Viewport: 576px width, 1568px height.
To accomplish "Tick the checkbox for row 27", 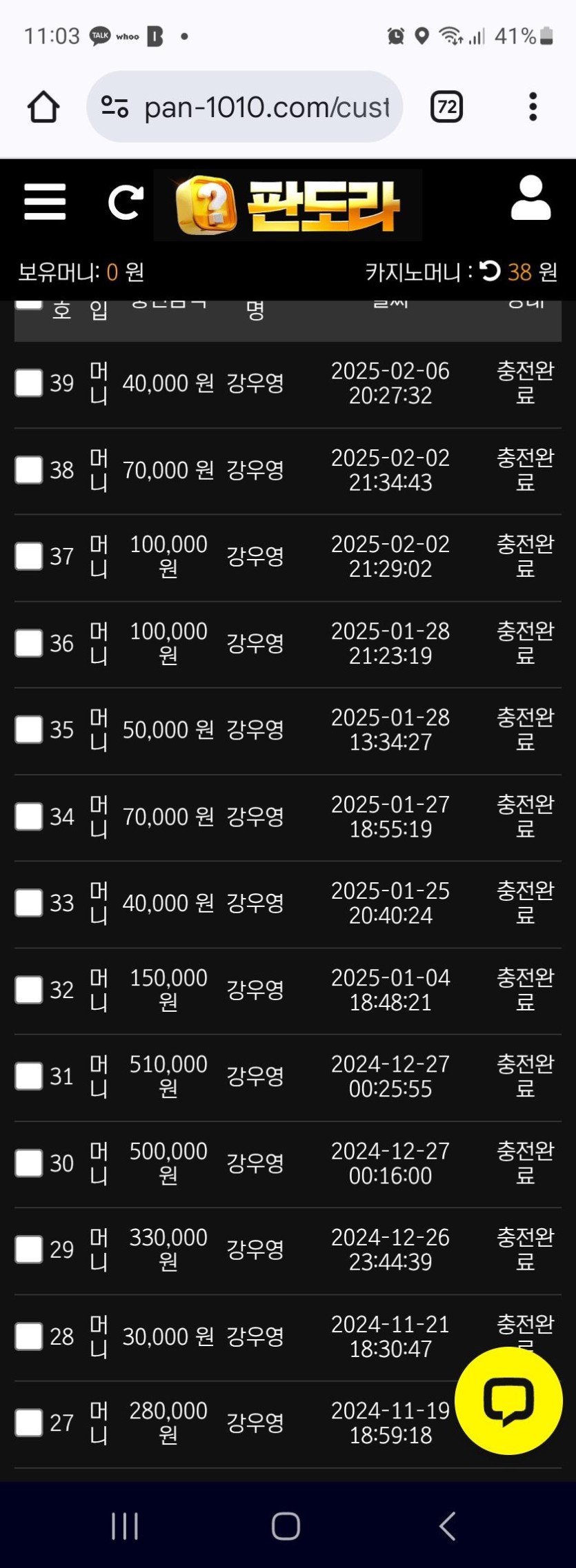I will click(x=28, y=1423).
